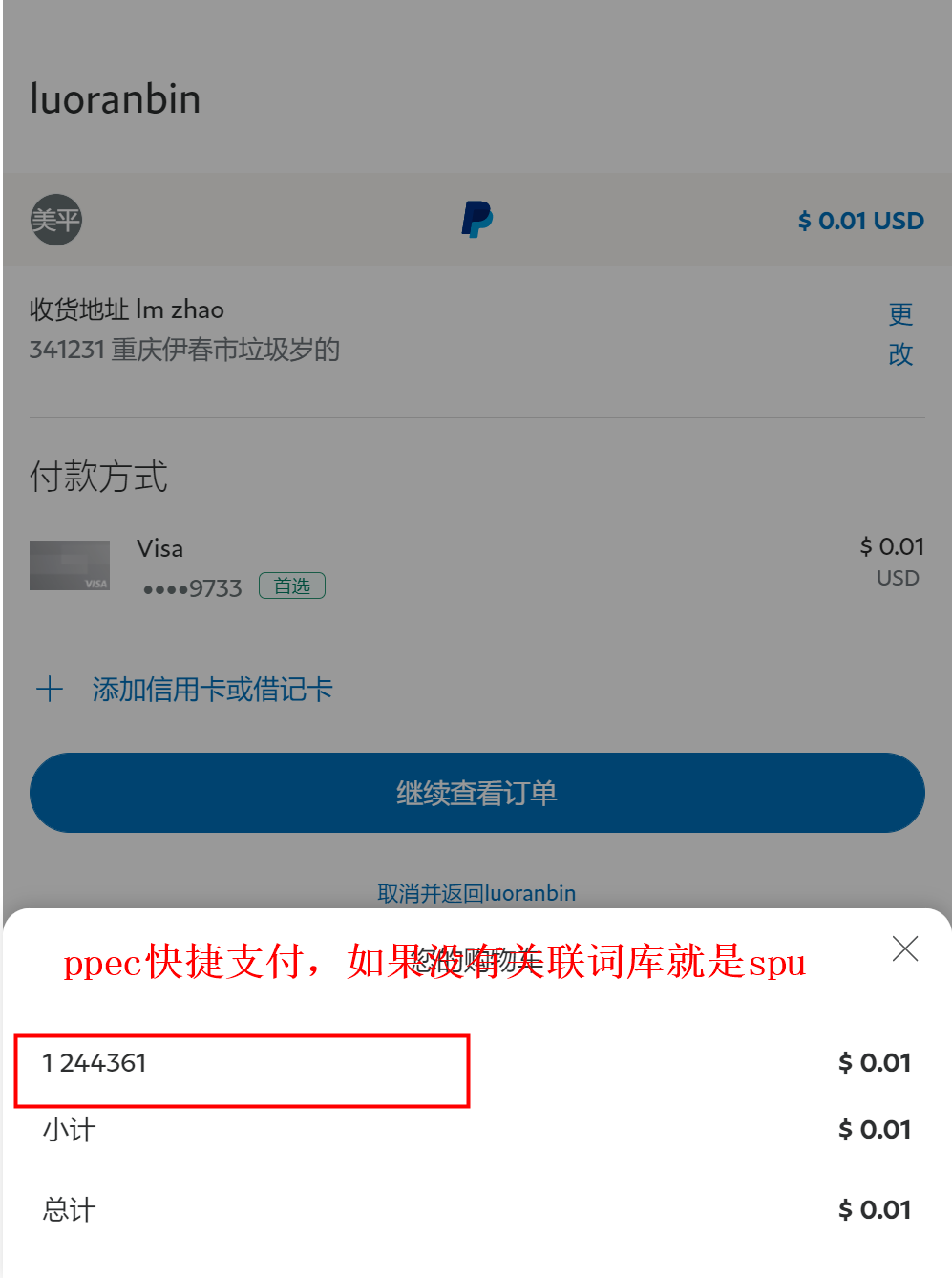This screenshot has height=1278, width=952.
Task: Close the shopping cart bottom sheet
Action: pyautogui.click(x=904, y=948)
